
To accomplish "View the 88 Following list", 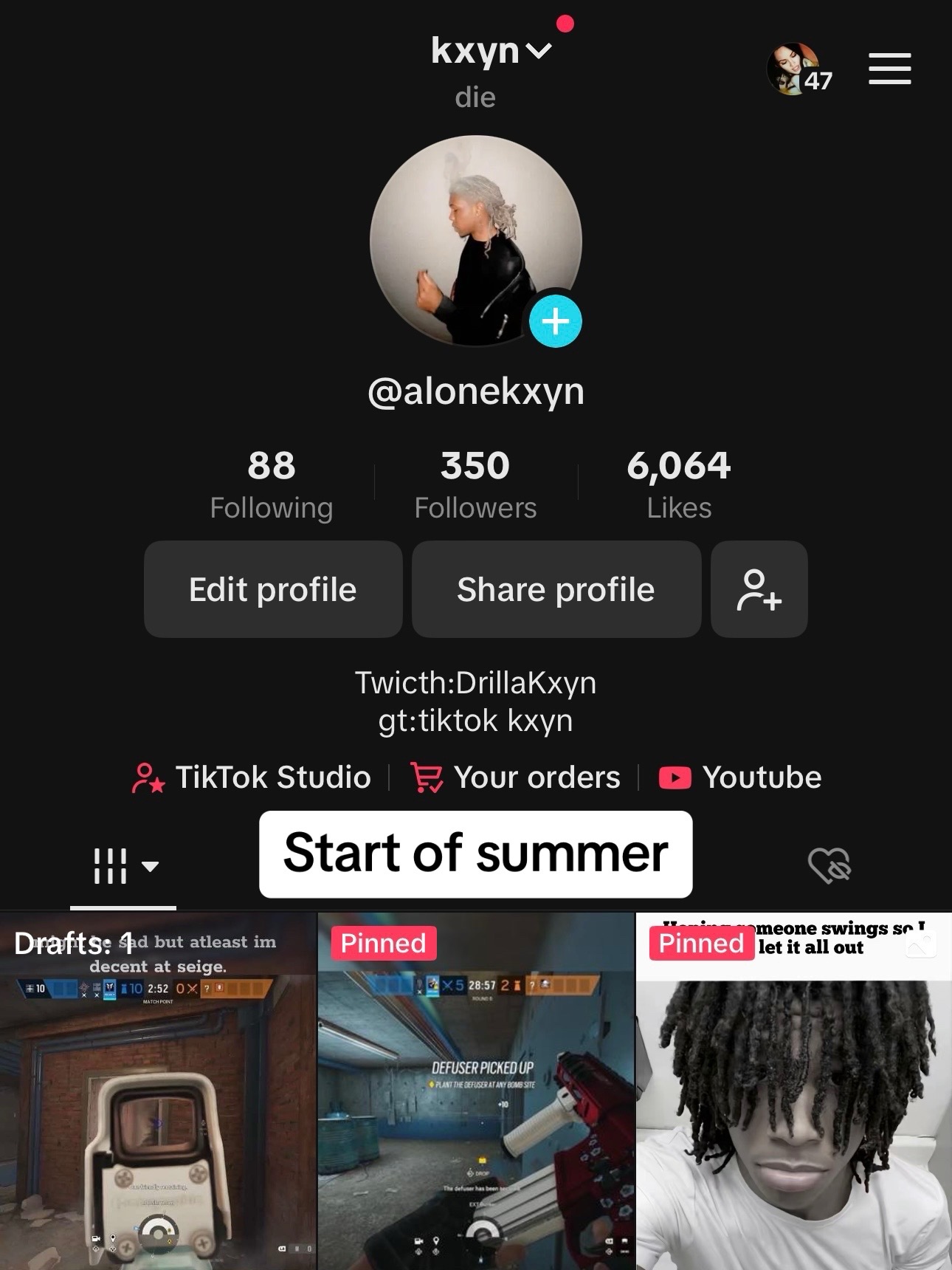I will [271, 484].
